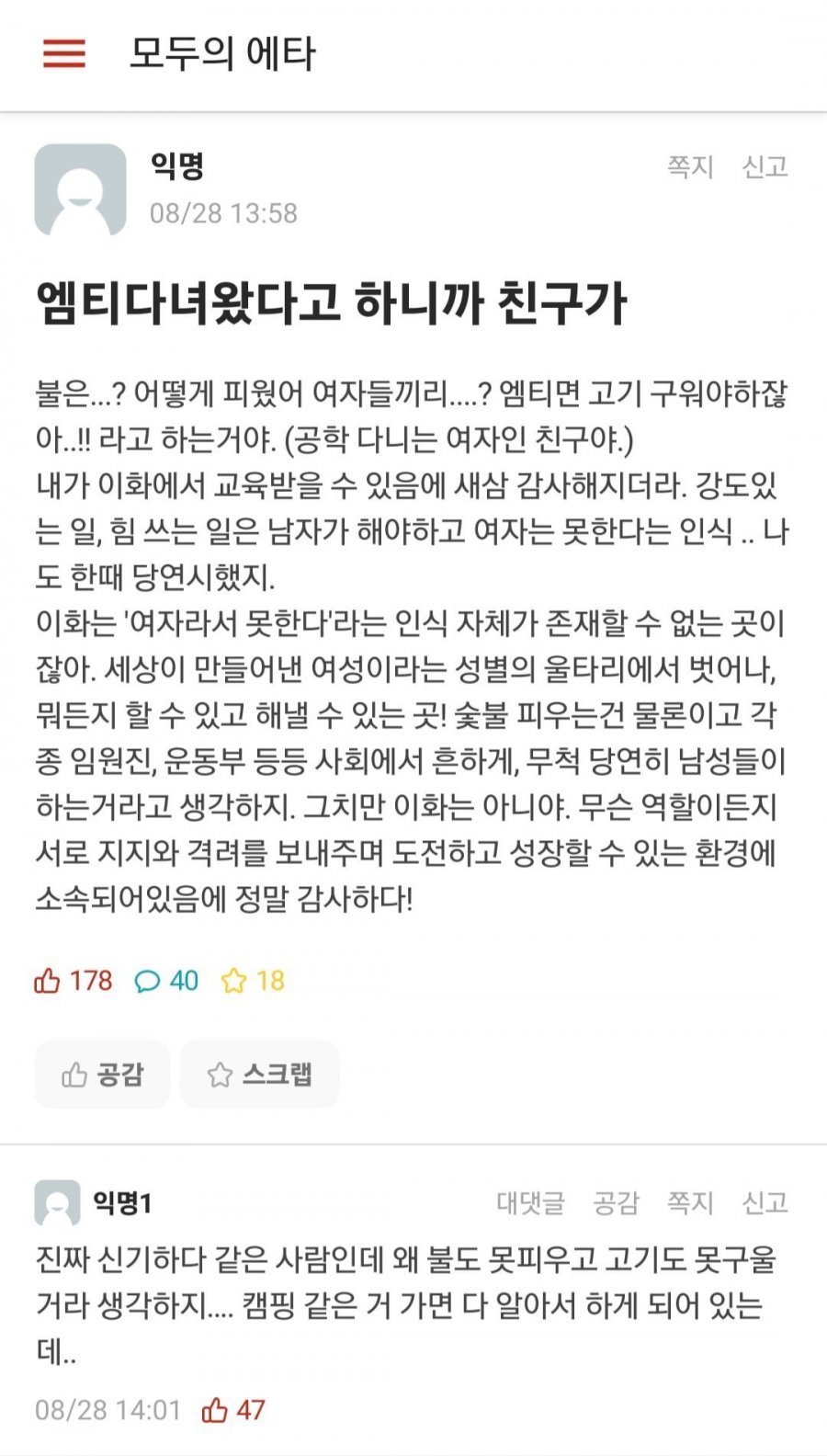Send 쪽지 to the post author
Image resolution: width=827 pixels, height=1456 pixels.
pos(690,166)
